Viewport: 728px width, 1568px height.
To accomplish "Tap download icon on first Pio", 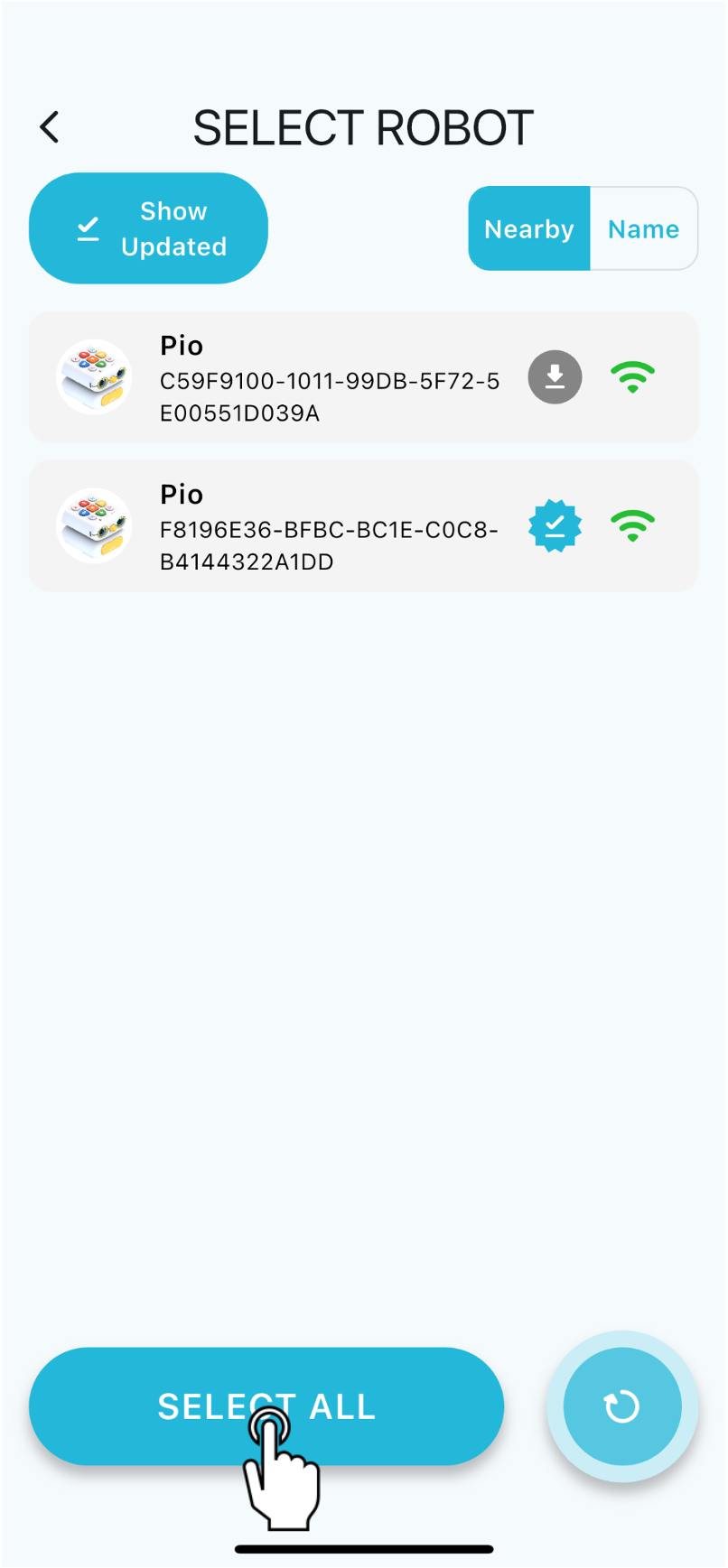I will 555,377.
